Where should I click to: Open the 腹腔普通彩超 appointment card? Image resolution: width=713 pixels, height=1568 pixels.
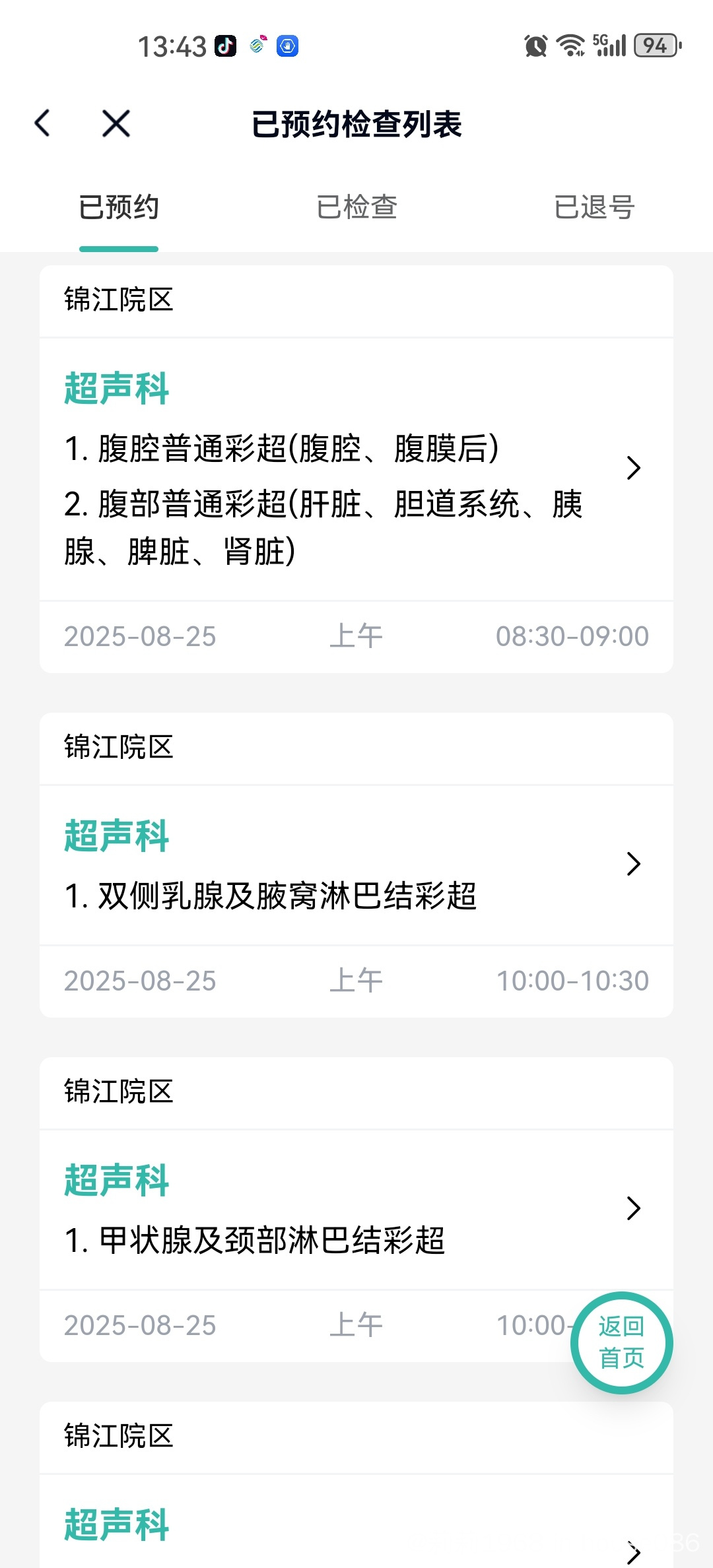356,469
